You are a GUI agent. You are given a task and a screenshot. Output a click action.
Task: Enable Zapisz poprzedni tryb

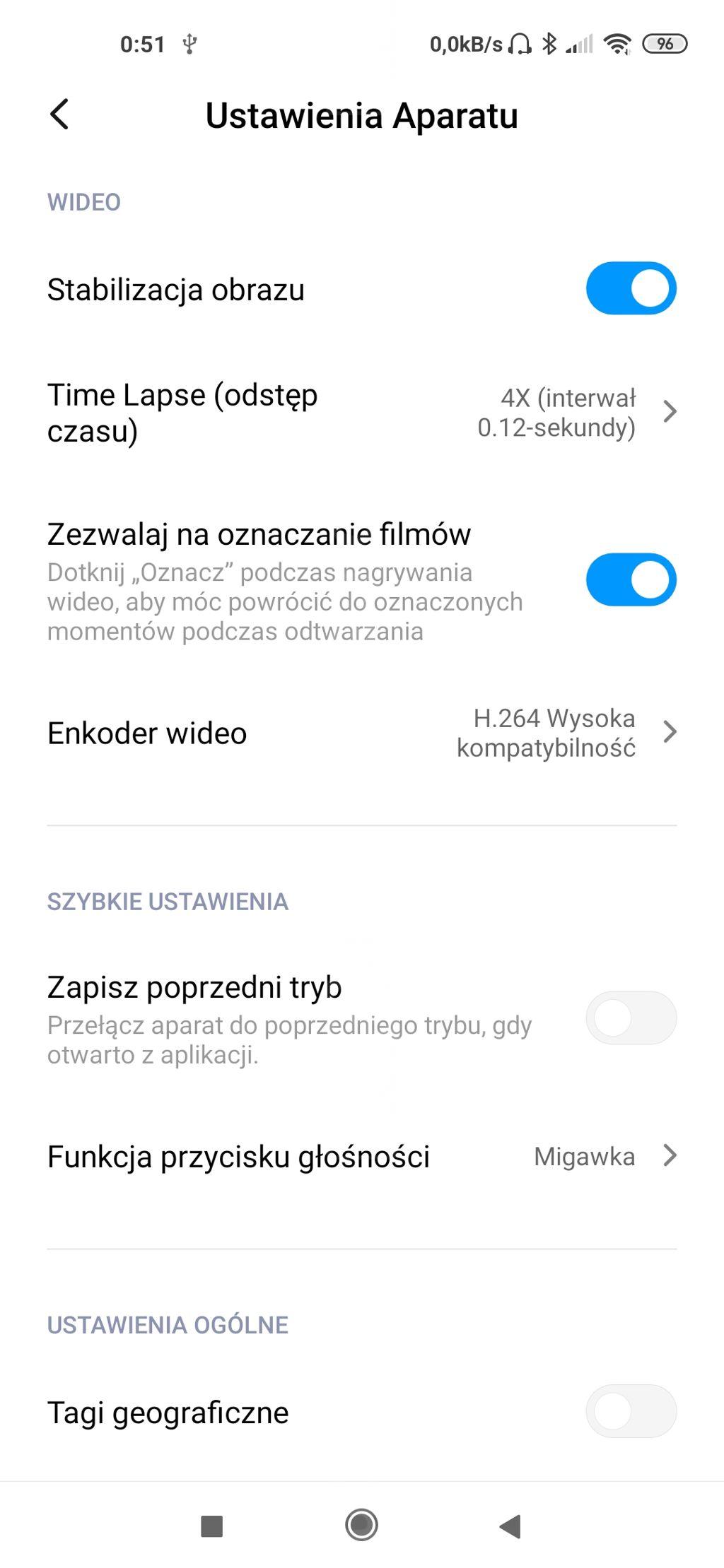[631, 1018]
